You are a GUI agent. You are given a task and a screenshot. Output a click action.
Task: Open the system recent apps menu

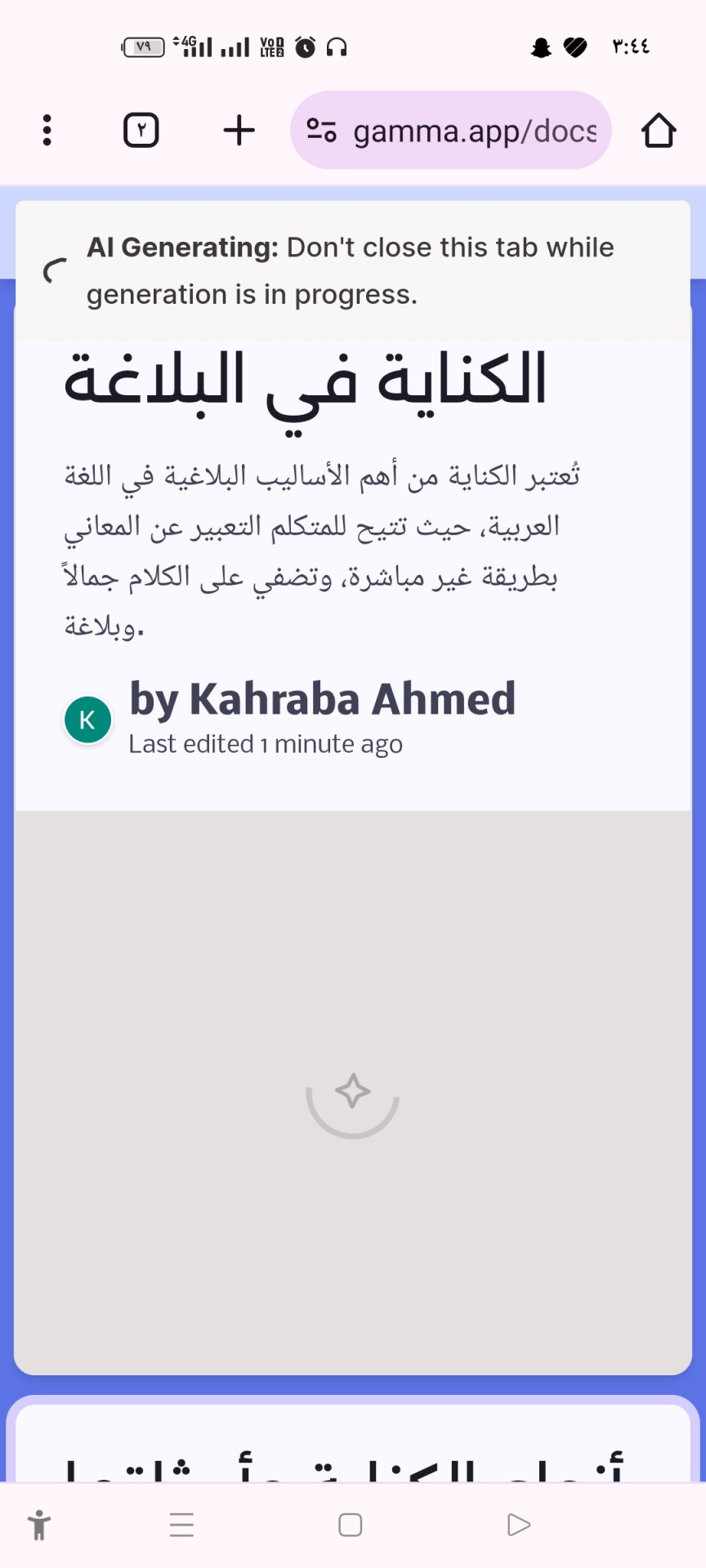181,1525
